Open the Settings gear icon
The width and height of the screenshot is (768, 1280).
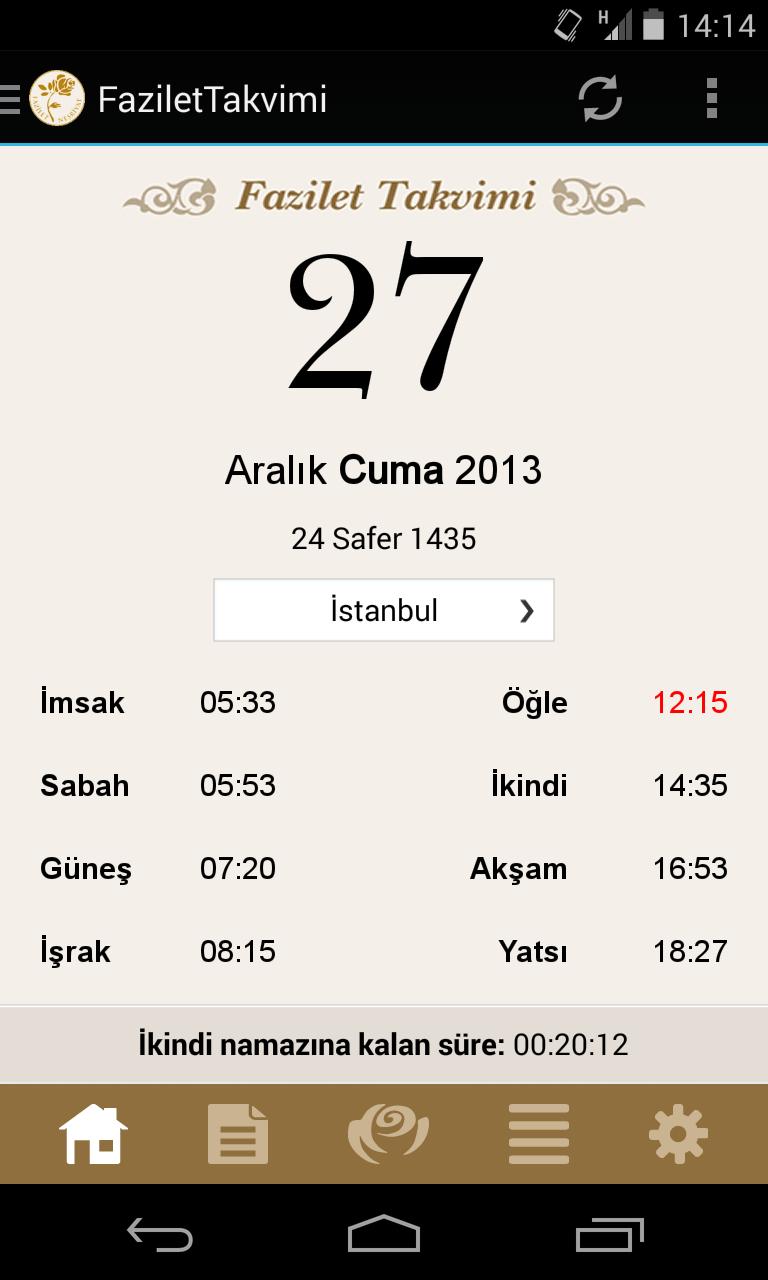coord(679,1133)
